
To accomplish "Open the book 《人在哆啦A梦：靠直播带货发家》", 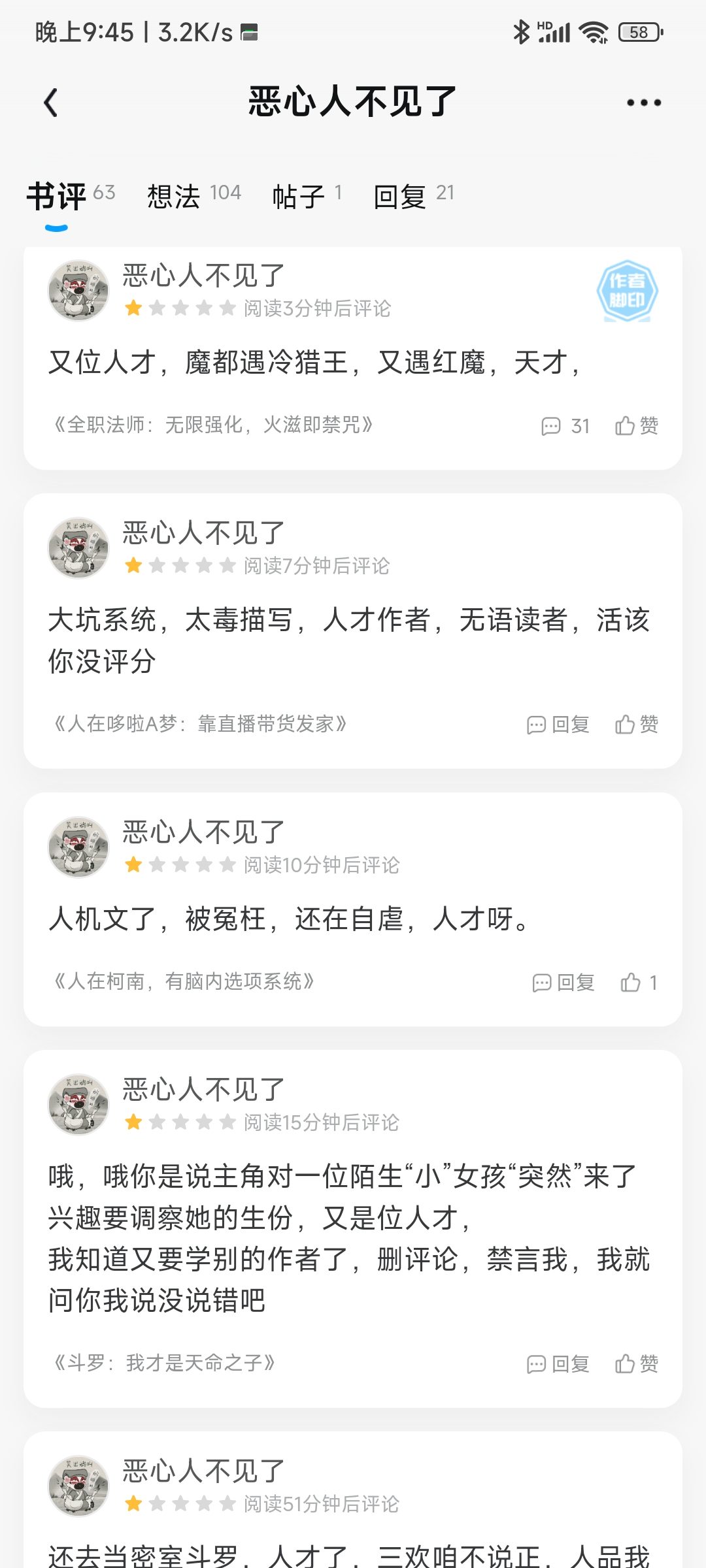I will [201, 724].
